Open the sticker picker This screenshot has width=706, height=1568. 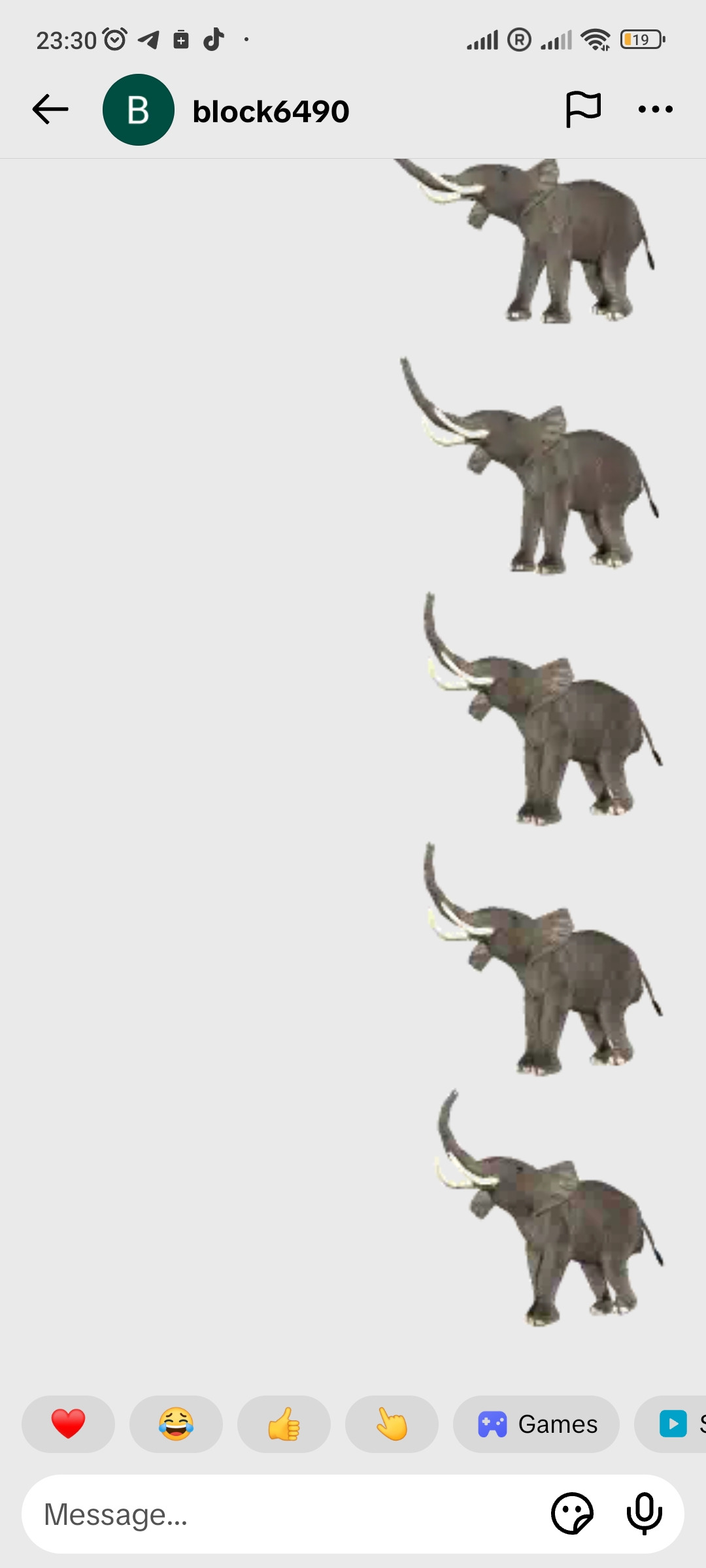[572, 1514]
